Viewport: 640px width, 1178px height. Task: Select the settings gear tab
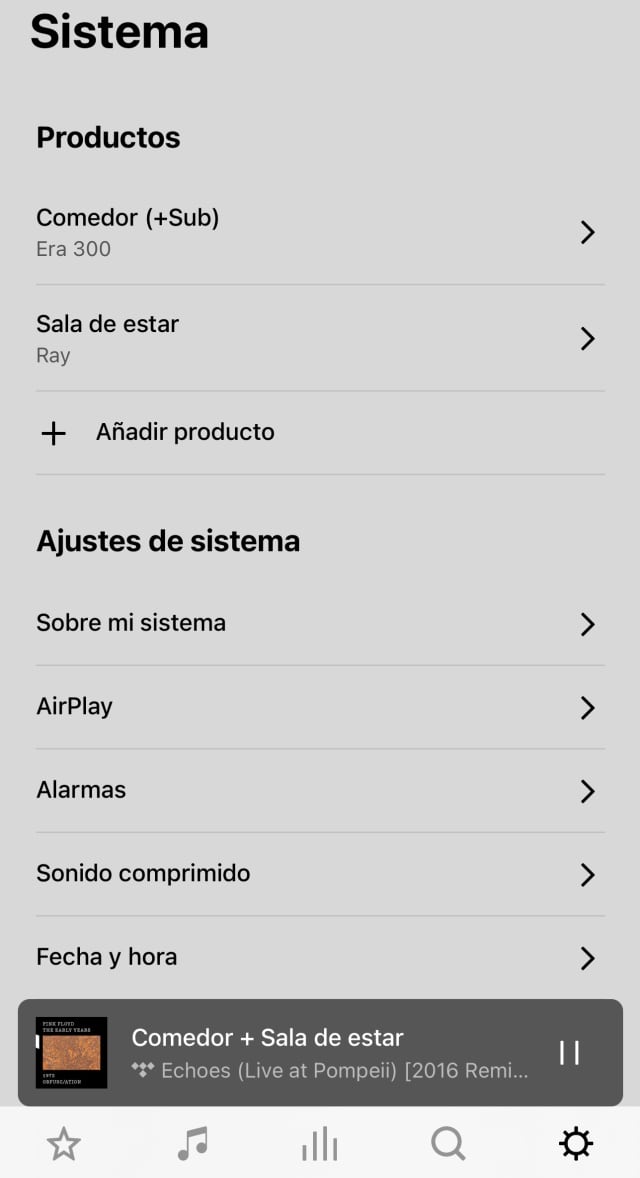576,1143
